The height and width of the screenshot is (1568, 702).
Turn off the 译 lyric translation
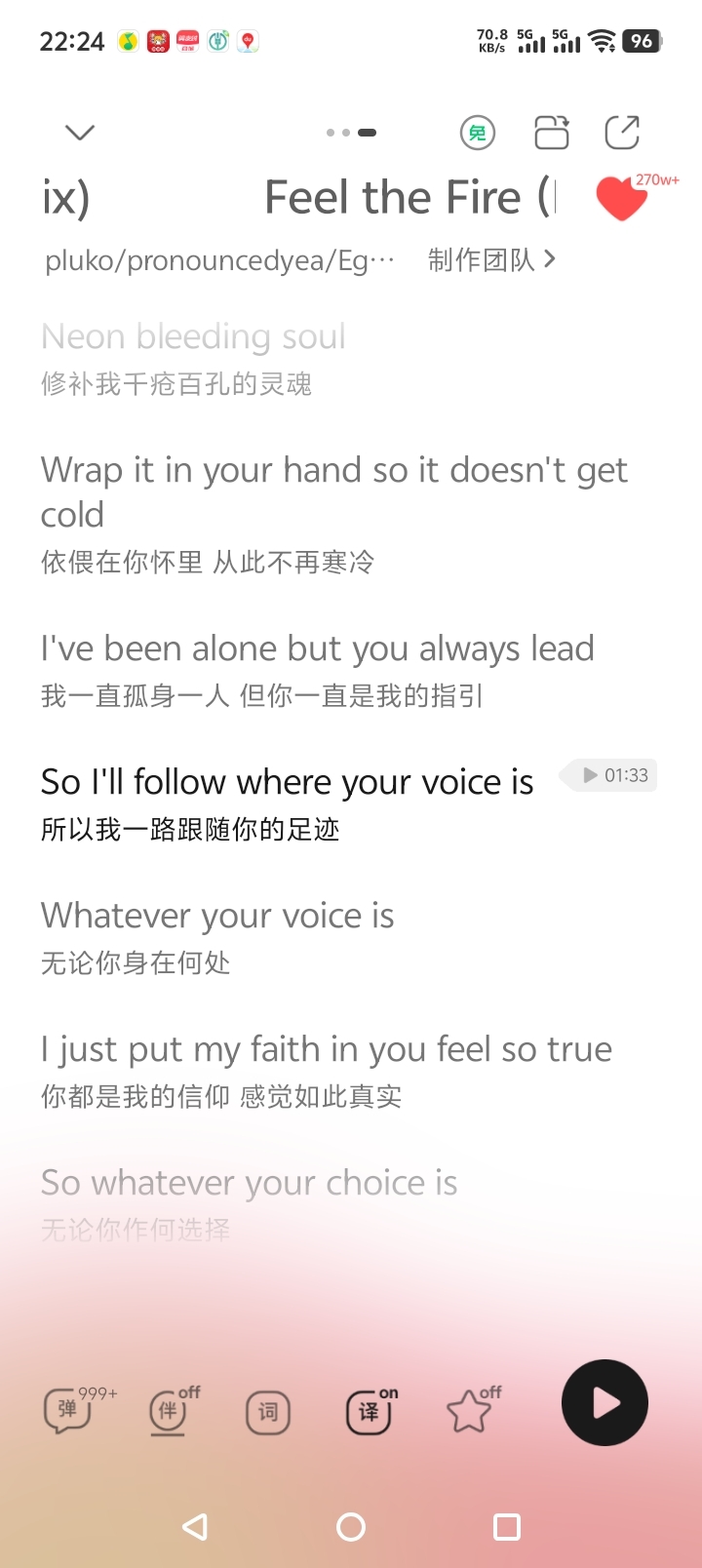tap(370, 1412)
